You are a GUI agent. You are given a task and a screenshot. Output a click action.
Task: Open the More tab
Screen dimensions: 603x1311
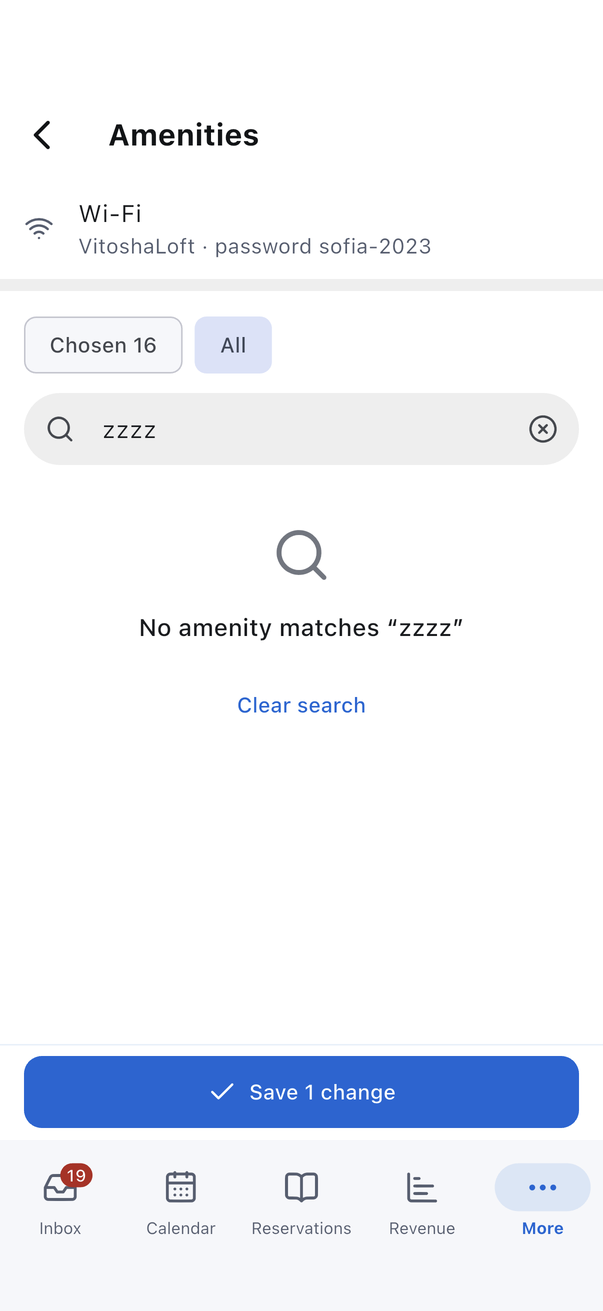(543, 1202)
